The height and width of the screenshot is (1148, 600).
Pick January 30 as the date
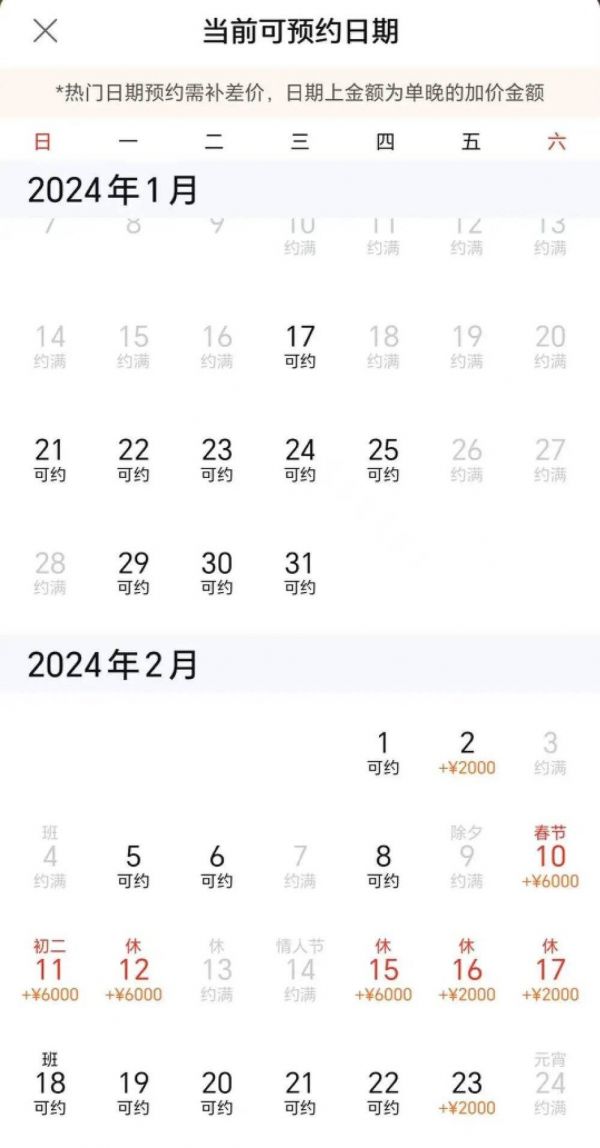coord(217,573)
